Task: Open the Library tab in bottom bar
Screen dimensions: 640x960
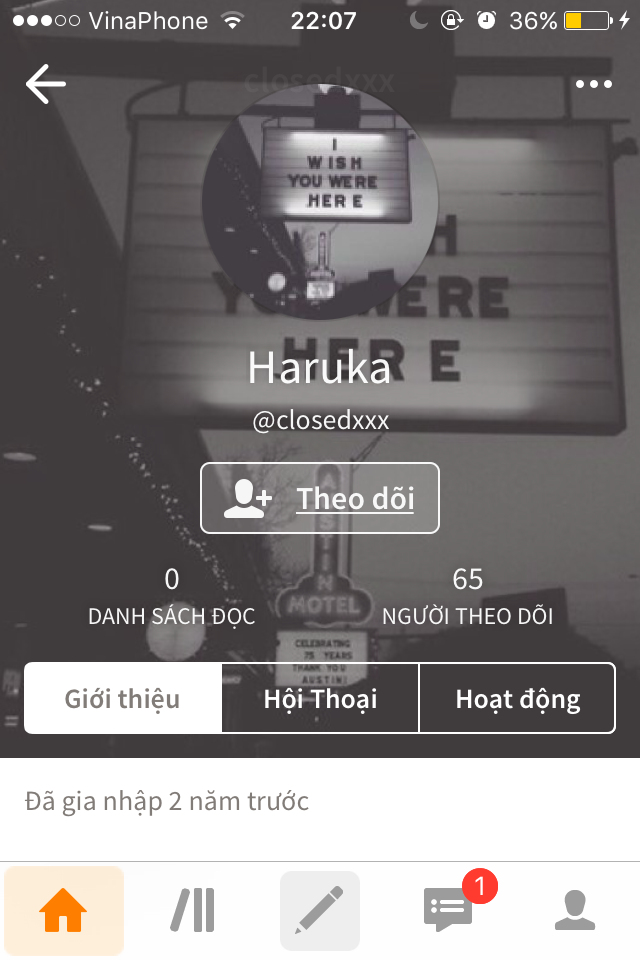Action: (x=192, y=911)
